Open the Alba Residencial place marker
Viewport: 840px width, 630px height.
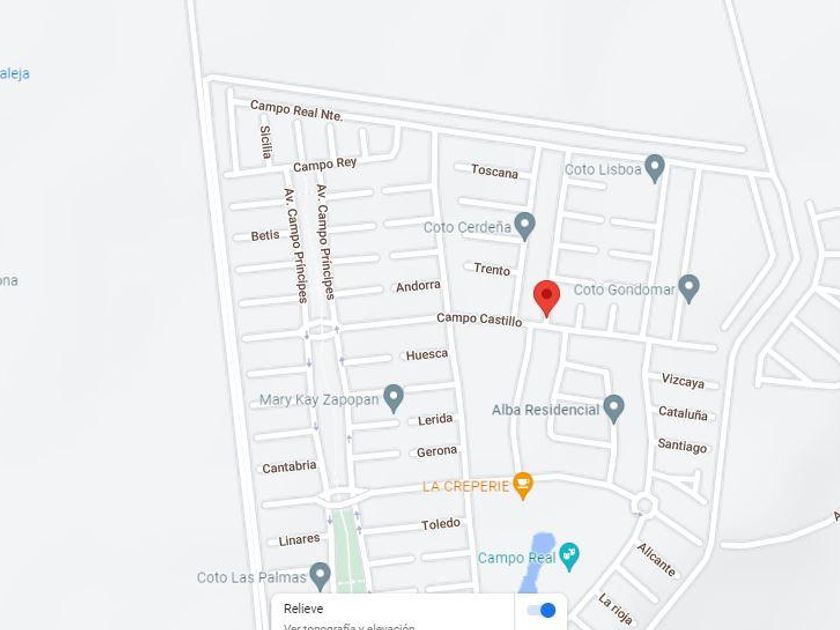614,407
